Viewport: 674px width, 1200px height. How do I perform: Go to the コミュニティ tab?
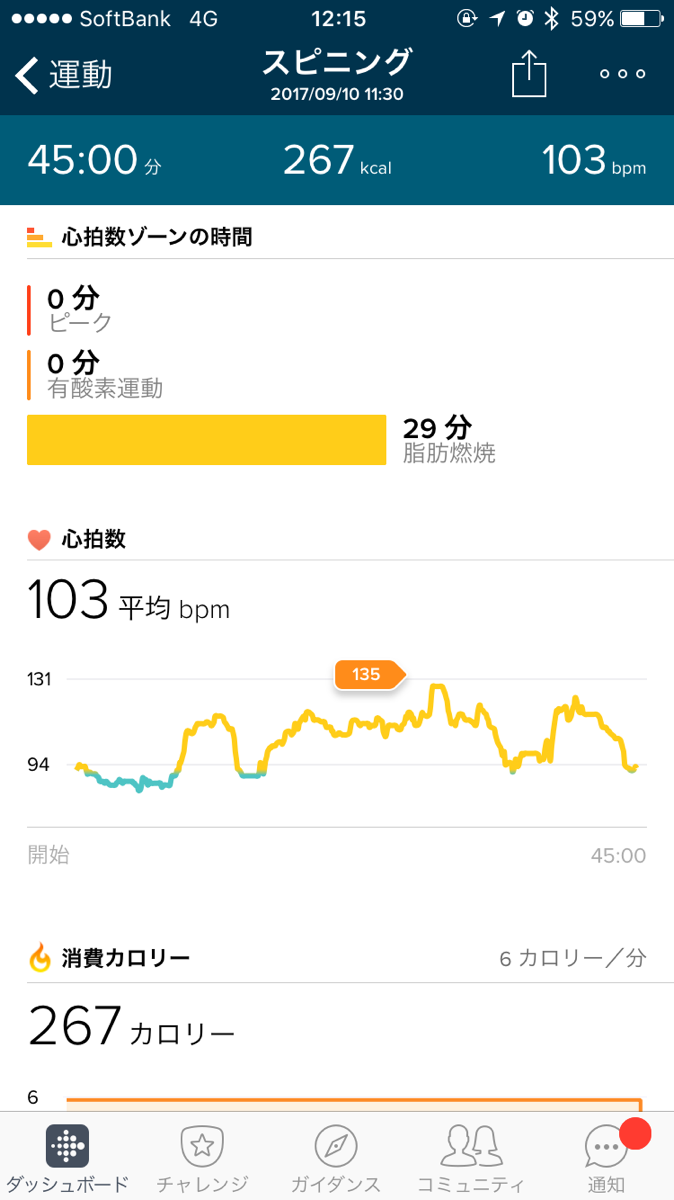tap(472, 1158)
